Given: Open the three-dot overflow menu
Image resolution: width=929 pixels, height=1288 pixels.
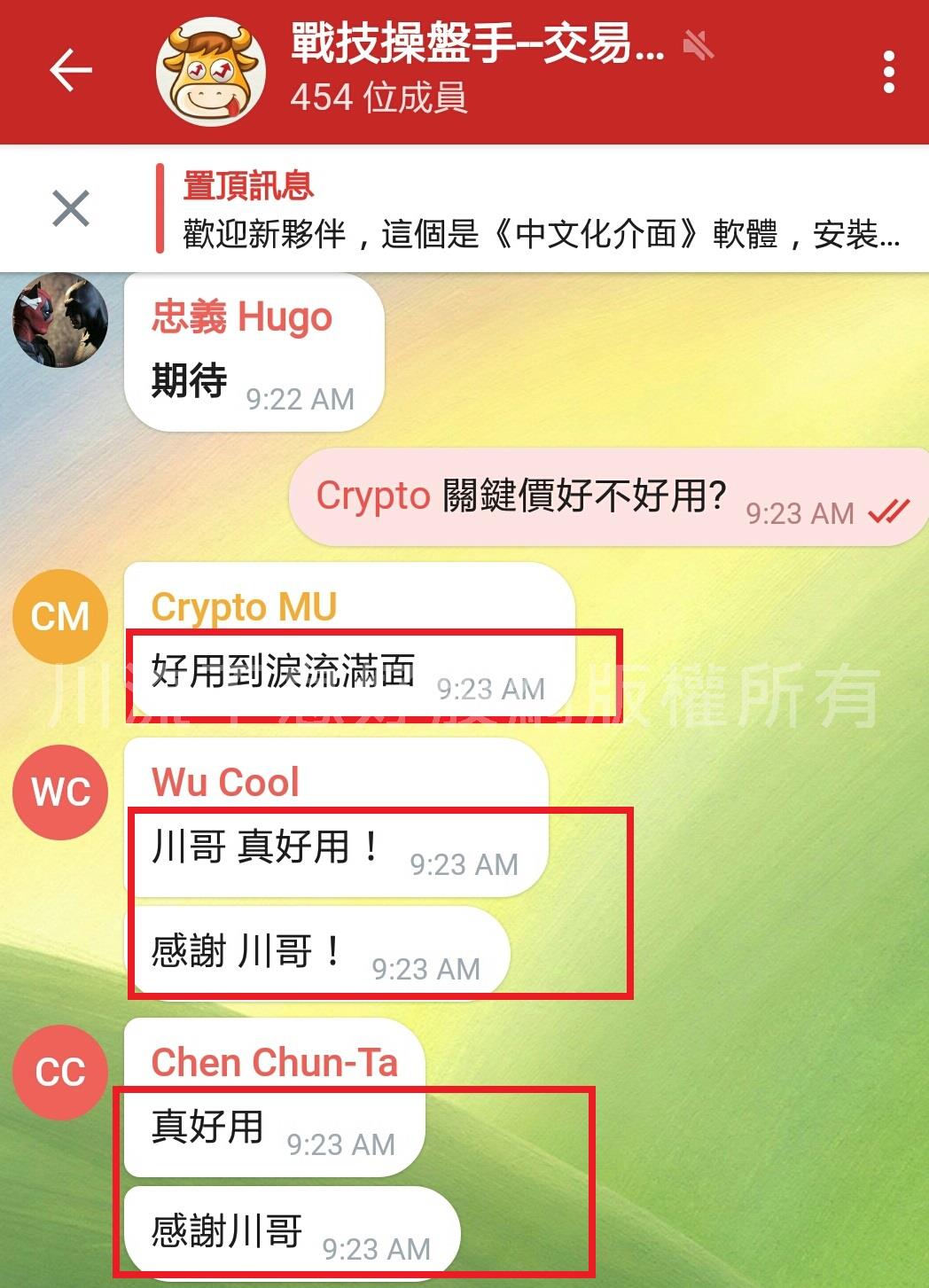Looking at the screenshot, I should coord(888,72).
